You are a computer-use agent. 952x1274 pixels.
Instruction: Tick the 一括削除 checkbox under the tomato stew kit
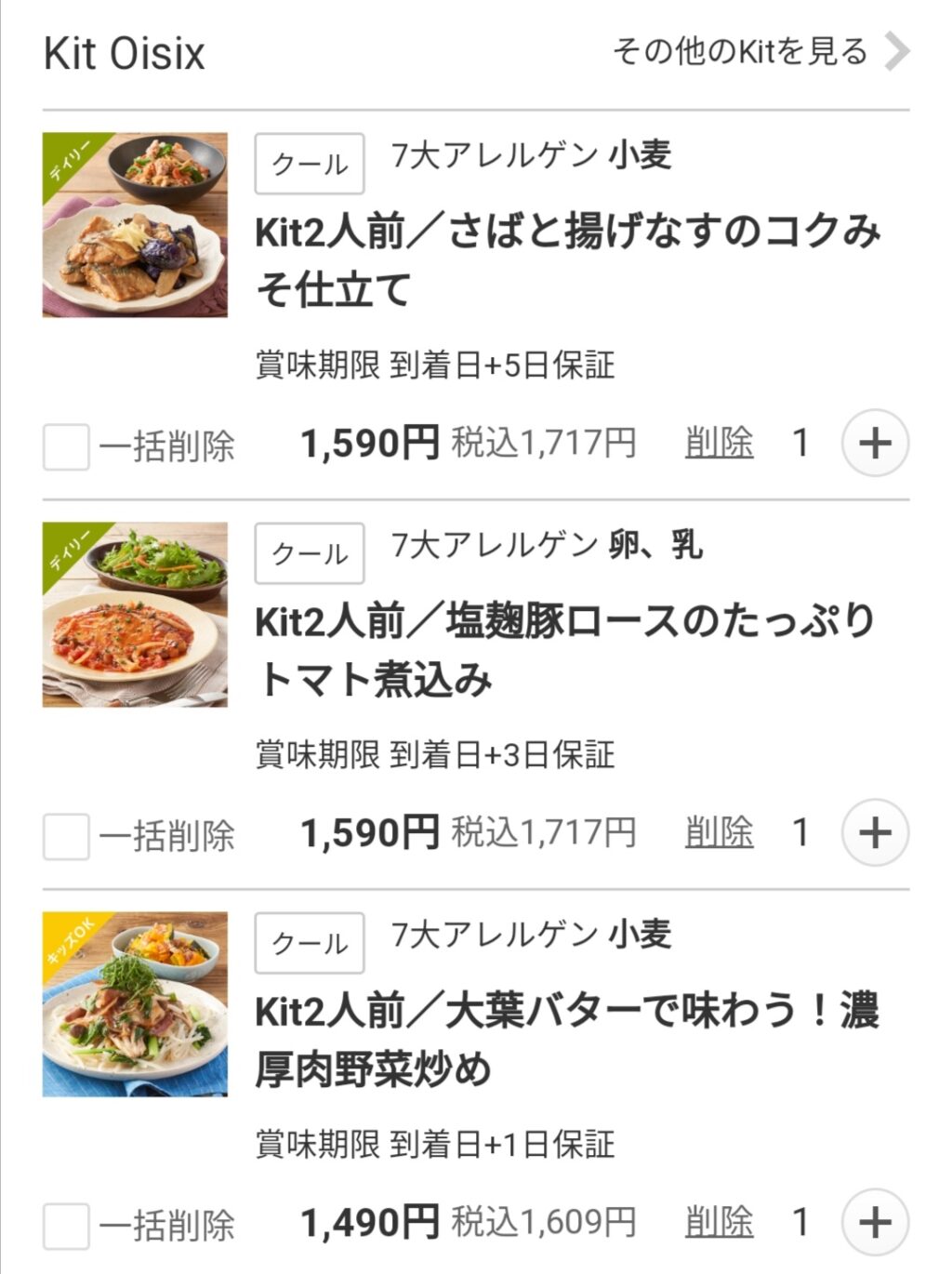pos(64,834)
